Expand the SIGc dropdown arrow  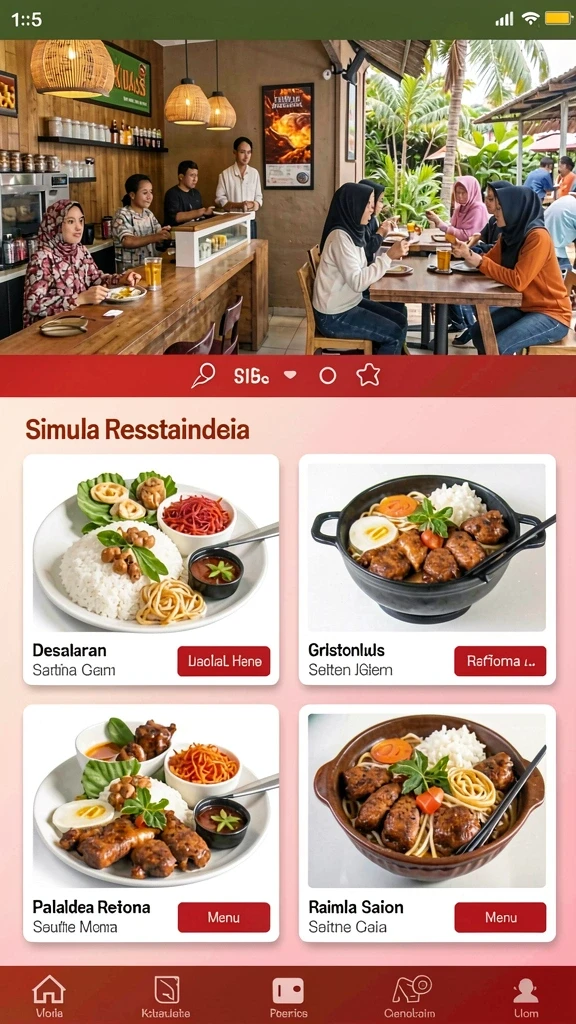[290, 375]
